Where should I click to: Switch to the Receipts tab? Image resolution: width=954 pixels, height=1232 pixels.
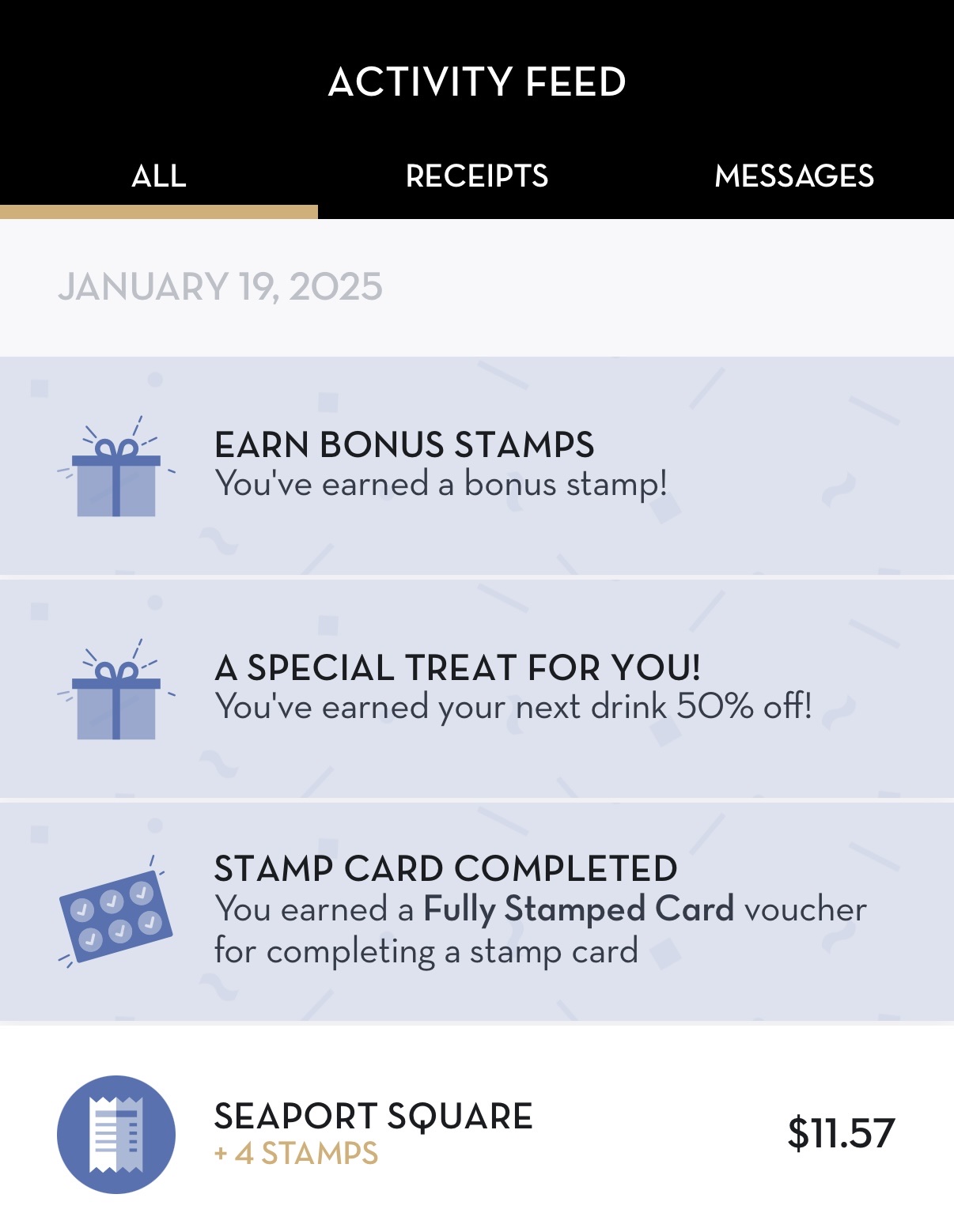pyautogui.click(x=476, y=176)
